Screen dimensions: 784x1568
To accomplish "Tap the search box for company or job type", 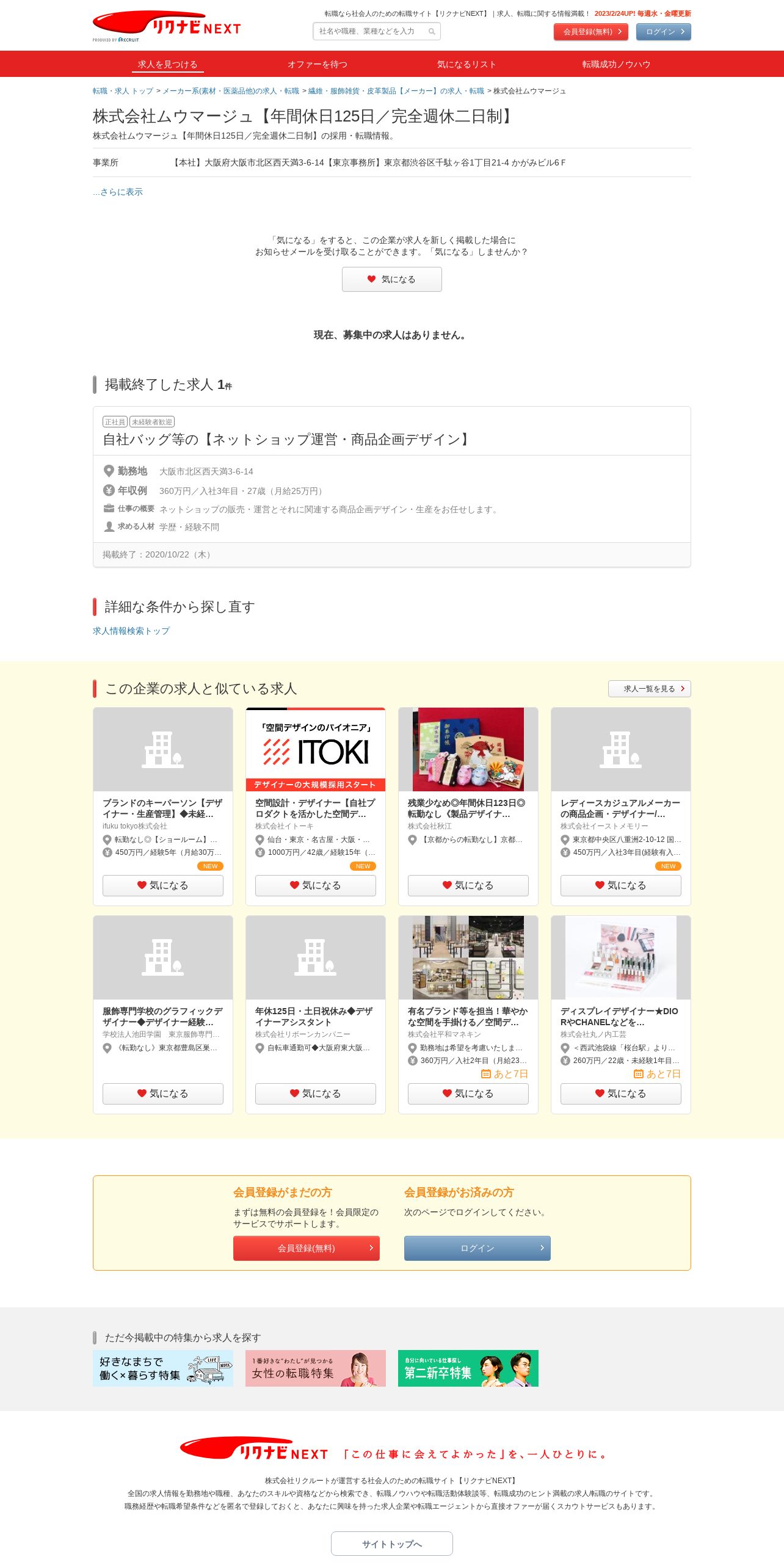I will coord(371,31).
